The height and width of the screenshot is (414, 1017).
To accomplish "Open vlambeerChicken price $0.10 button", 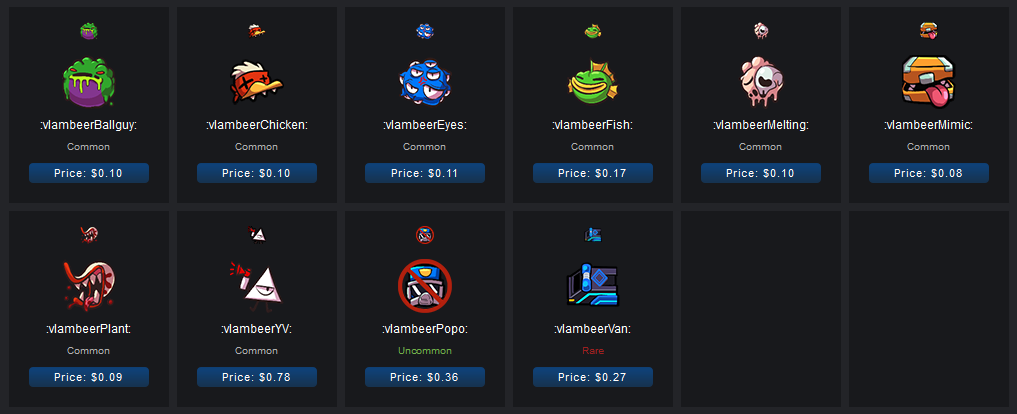I will [x=257, y=173].
